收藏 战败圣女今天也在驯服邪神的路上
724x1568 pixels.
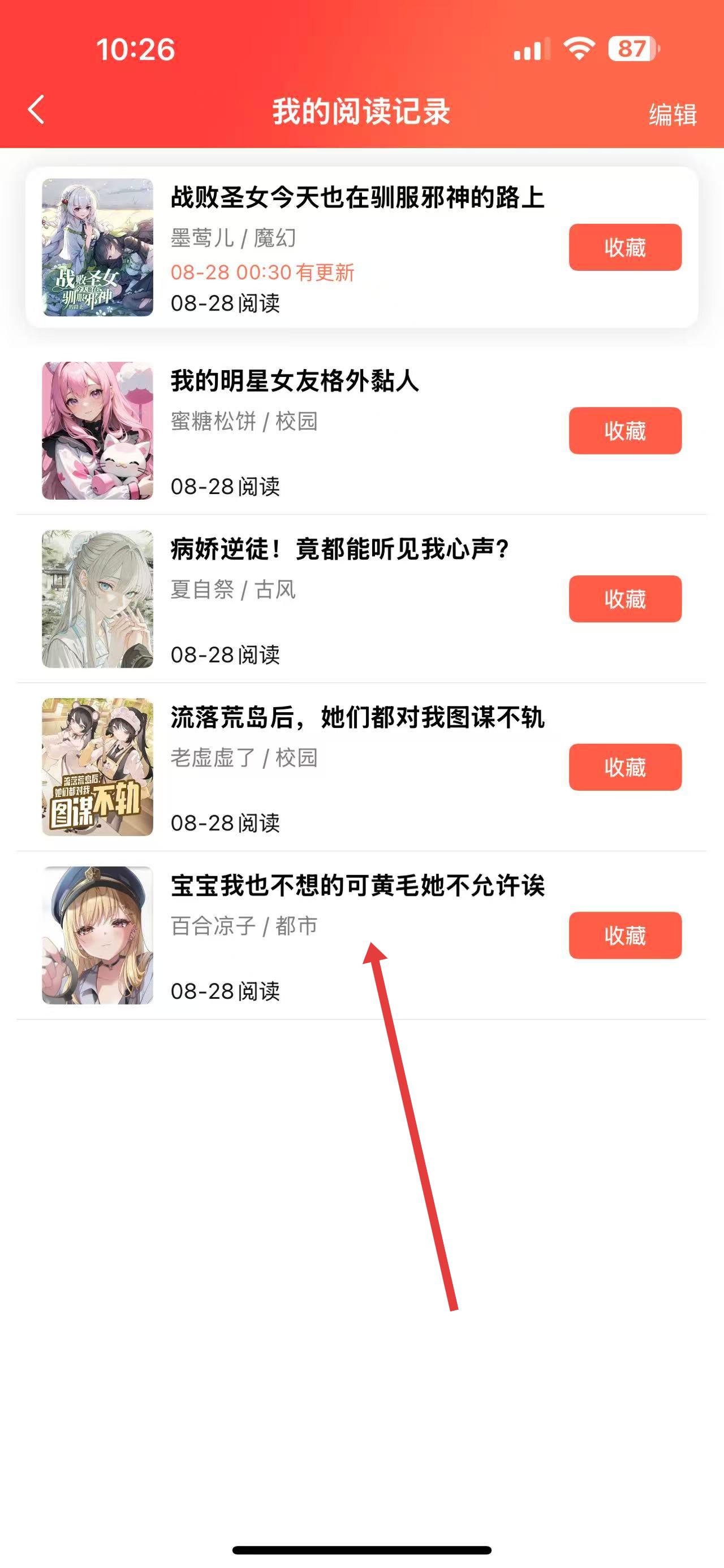tap(625, 247)
